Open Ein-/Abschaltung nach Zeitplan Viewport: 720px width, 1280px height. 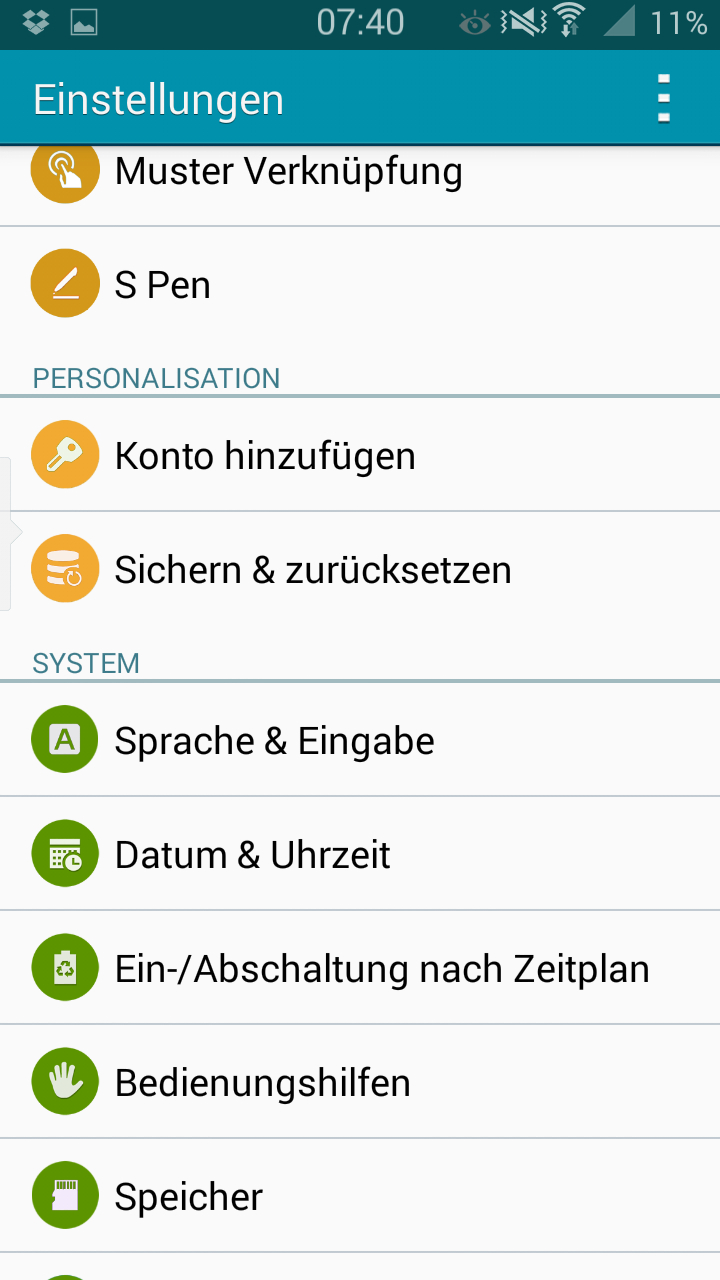[x=360, y=968]
